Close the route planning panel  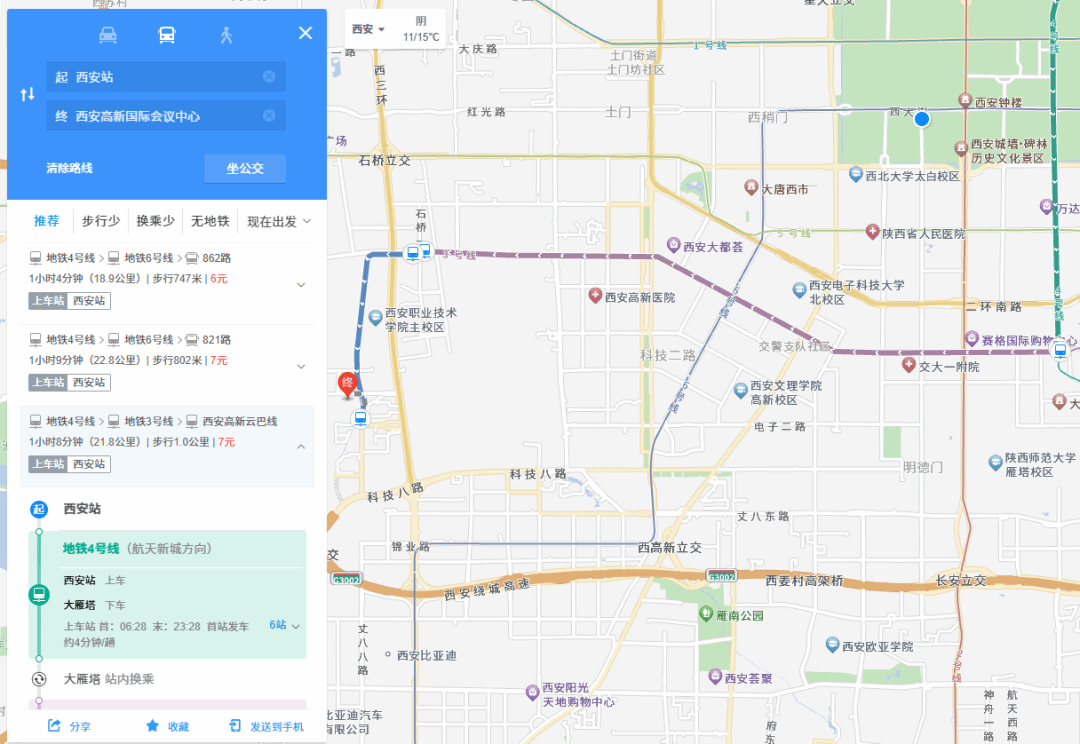pyautogui.click(x=305, y=33)
